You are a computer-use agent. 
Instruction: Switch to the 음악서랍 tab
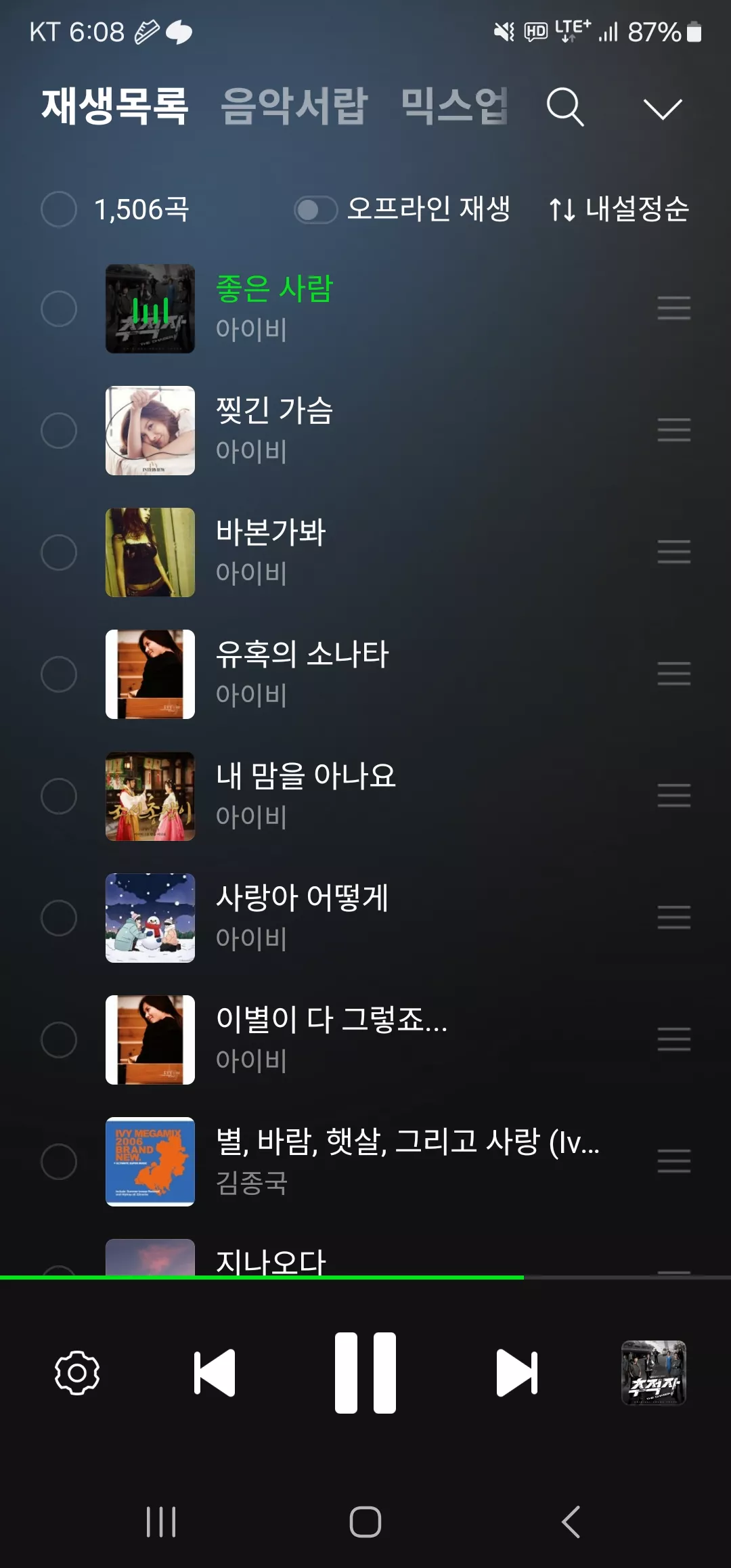click(x=294, y=106)
